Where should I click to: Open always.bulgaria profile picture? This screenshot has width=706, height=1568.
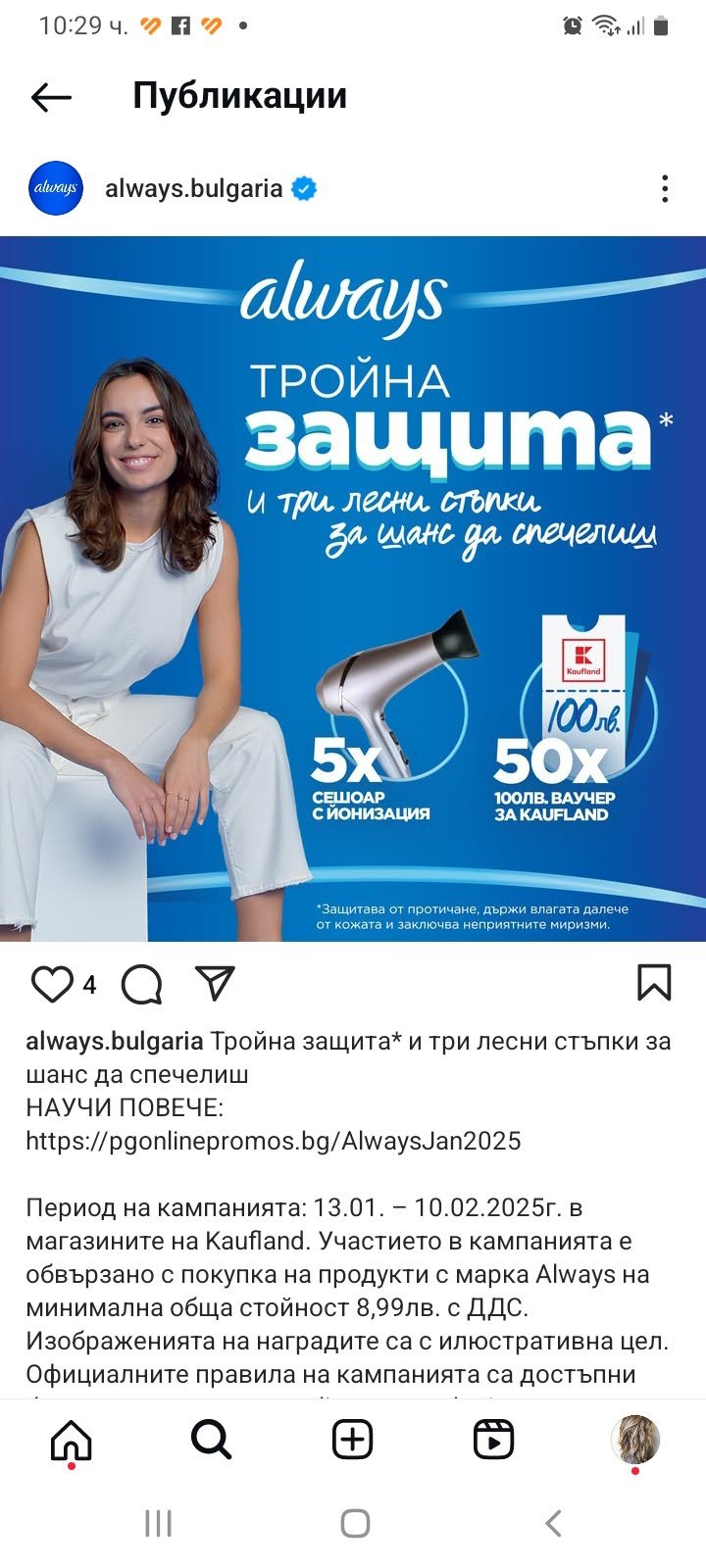[56, 188]
